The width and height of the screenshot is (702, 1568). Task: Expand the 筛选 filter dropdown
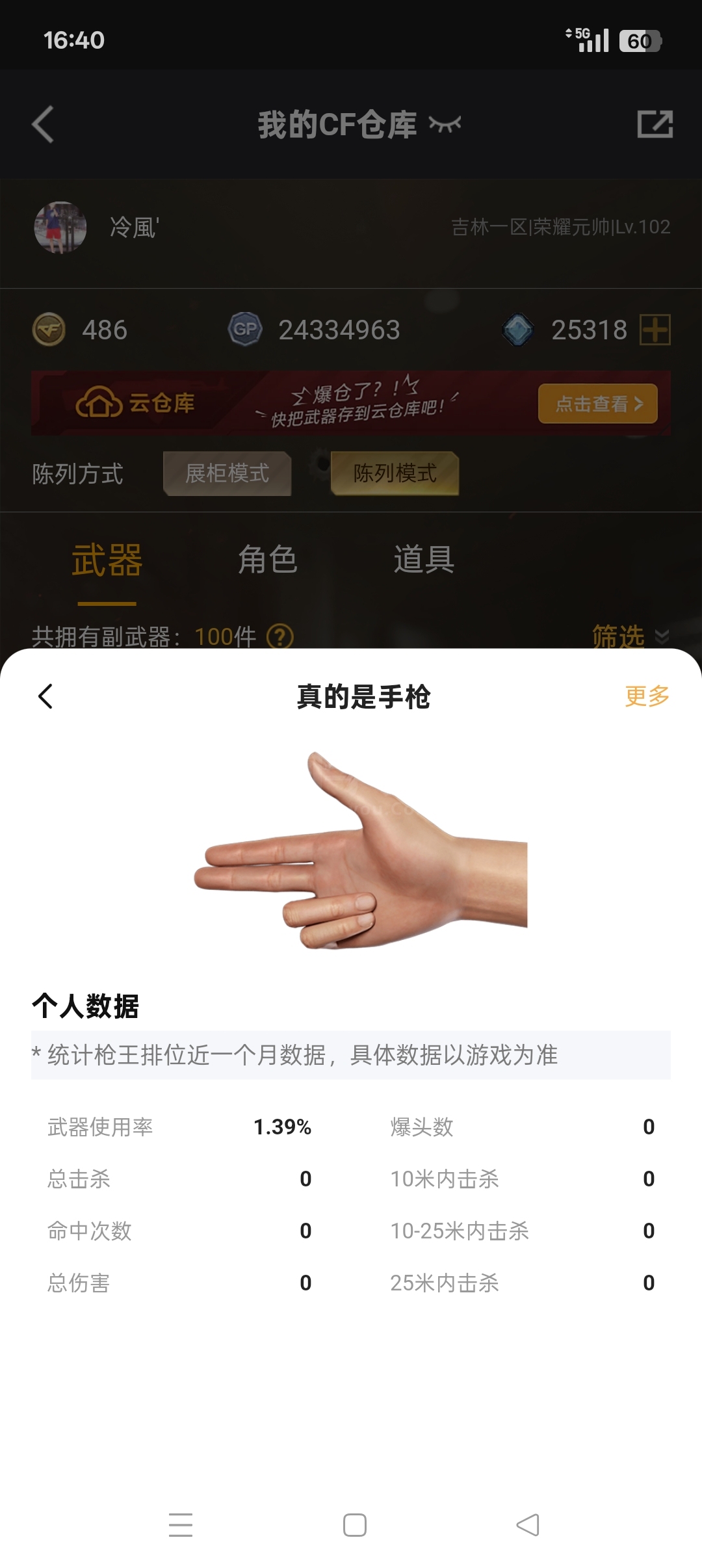click(630, 636)
